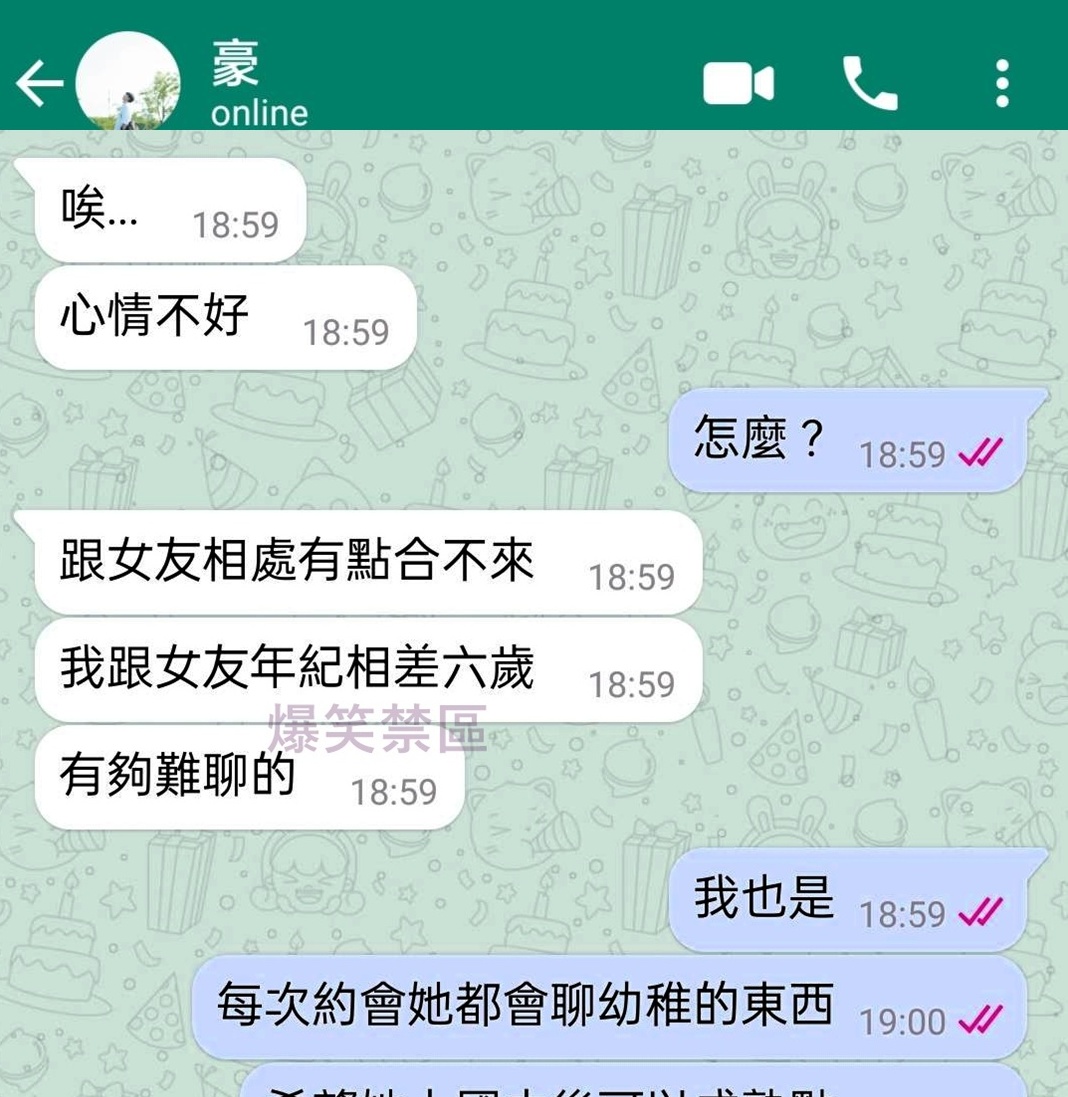
Task: Start a video call with 豪
Action: [738, 84]
